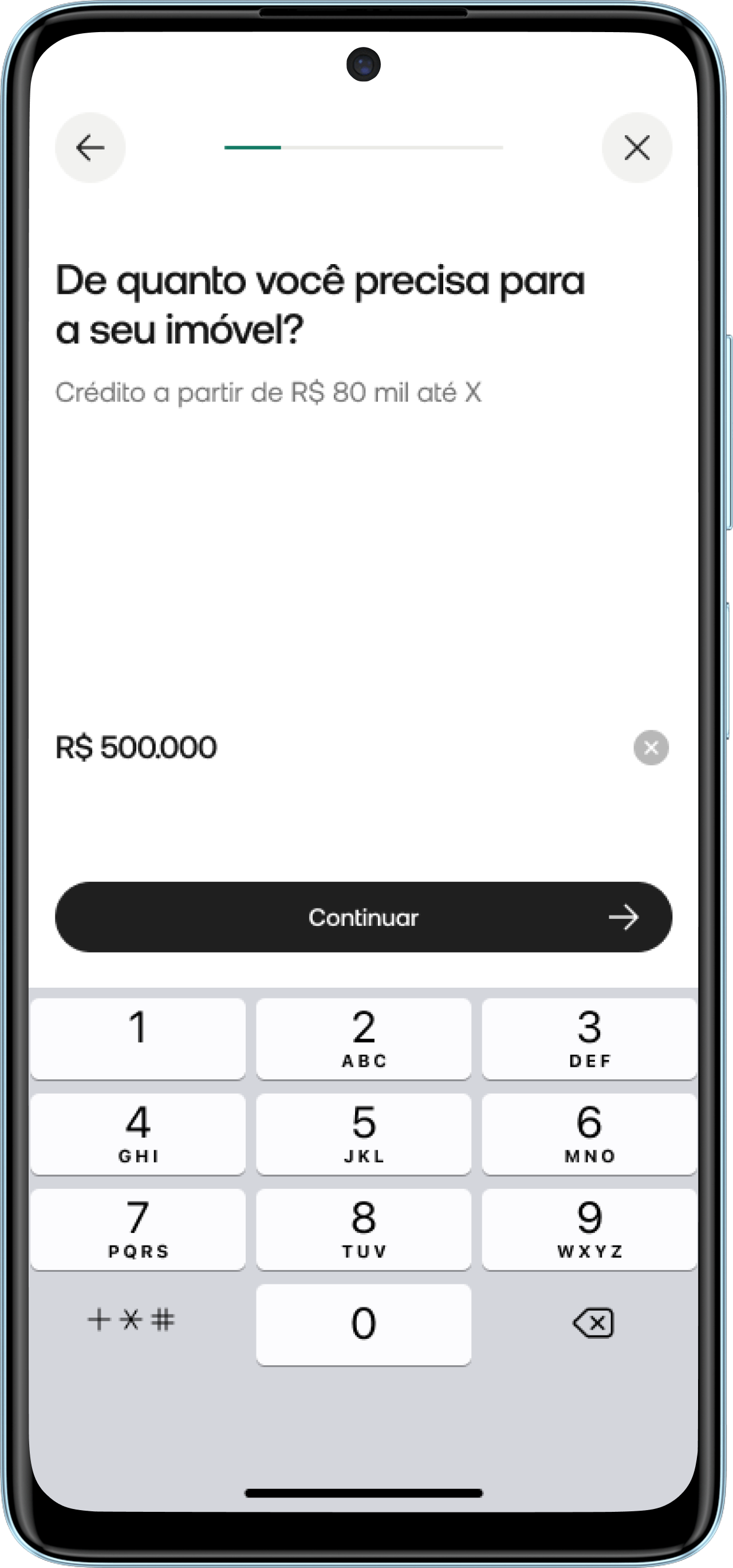
Task: Close the credit simulation flow
Action: click(x=636, y=147)
